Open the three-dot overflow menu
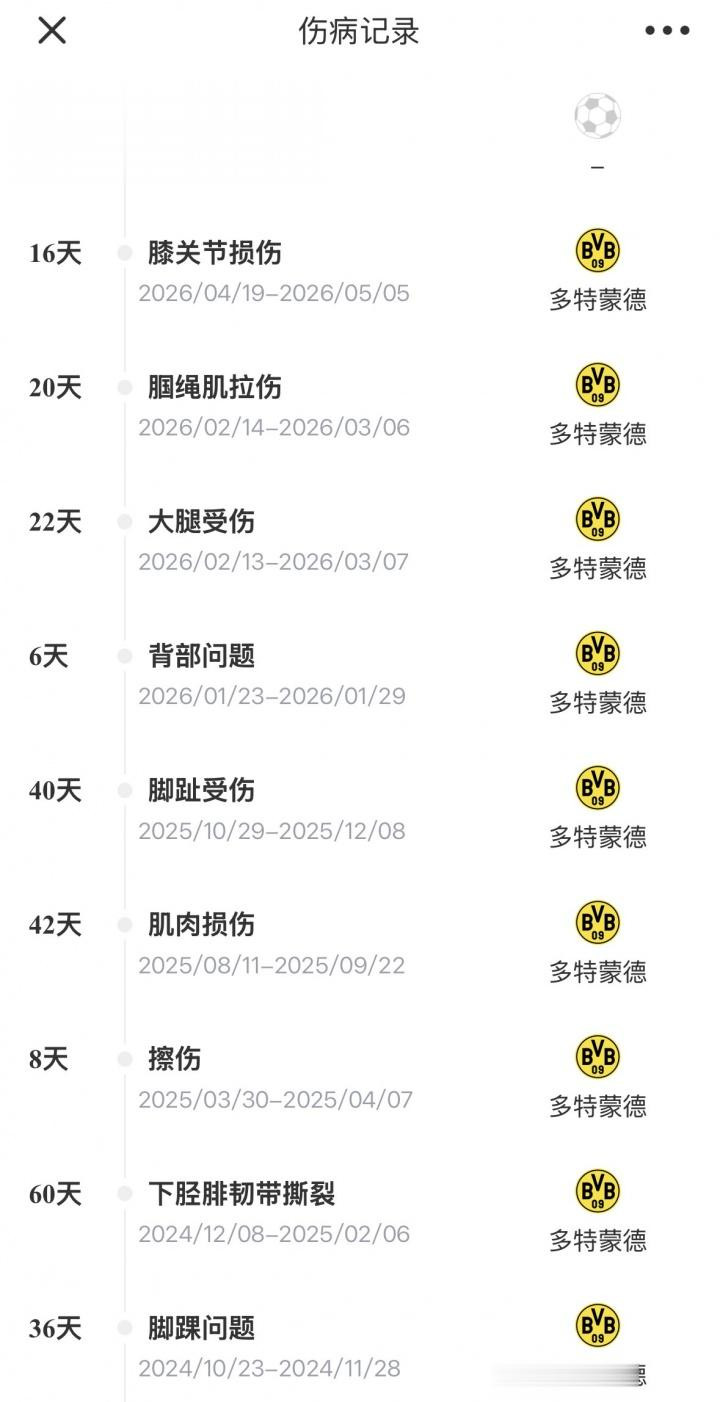The height and width of the screenshot is (1402, 720). tap(667, 31)
